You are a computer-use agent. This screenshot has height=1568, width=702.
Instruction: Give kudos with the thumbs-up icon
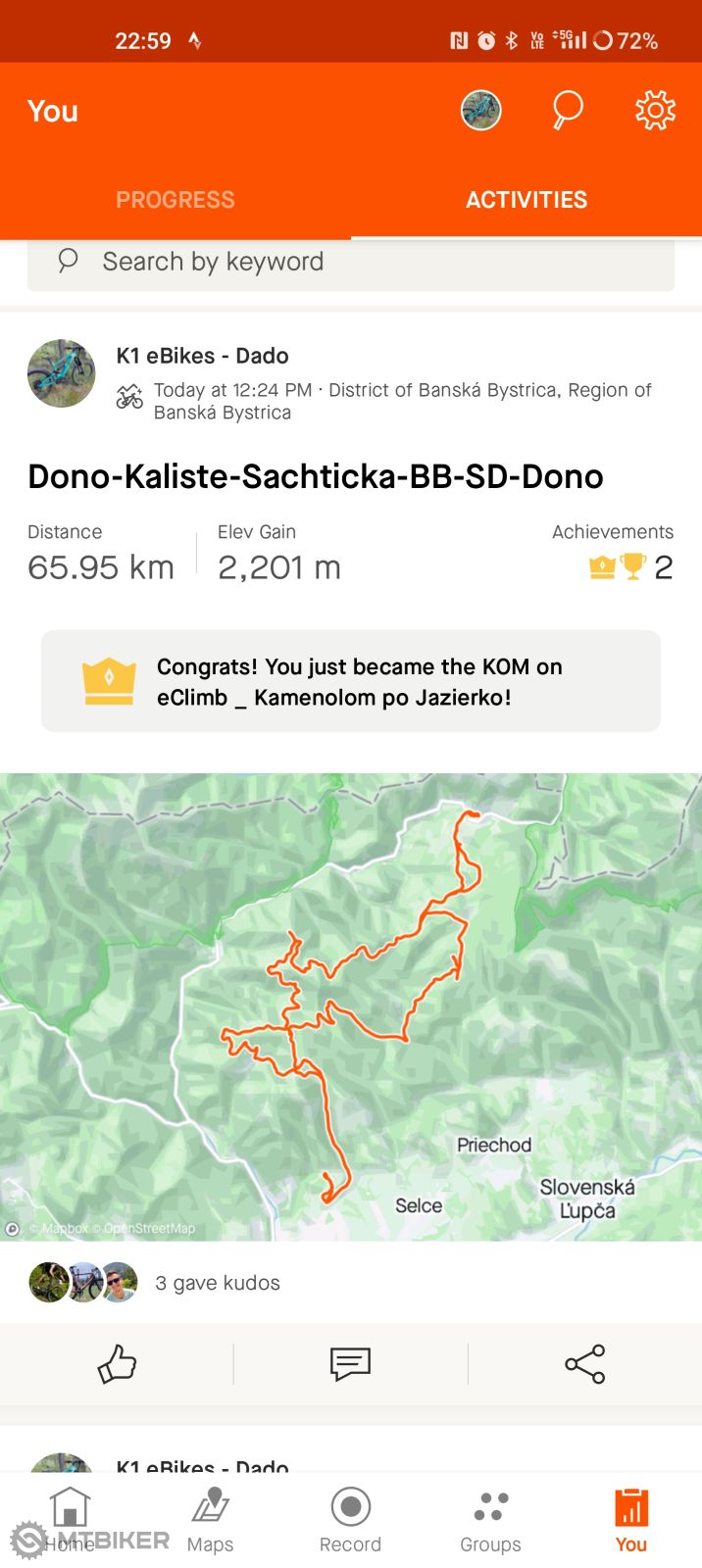click(117, 1364)
